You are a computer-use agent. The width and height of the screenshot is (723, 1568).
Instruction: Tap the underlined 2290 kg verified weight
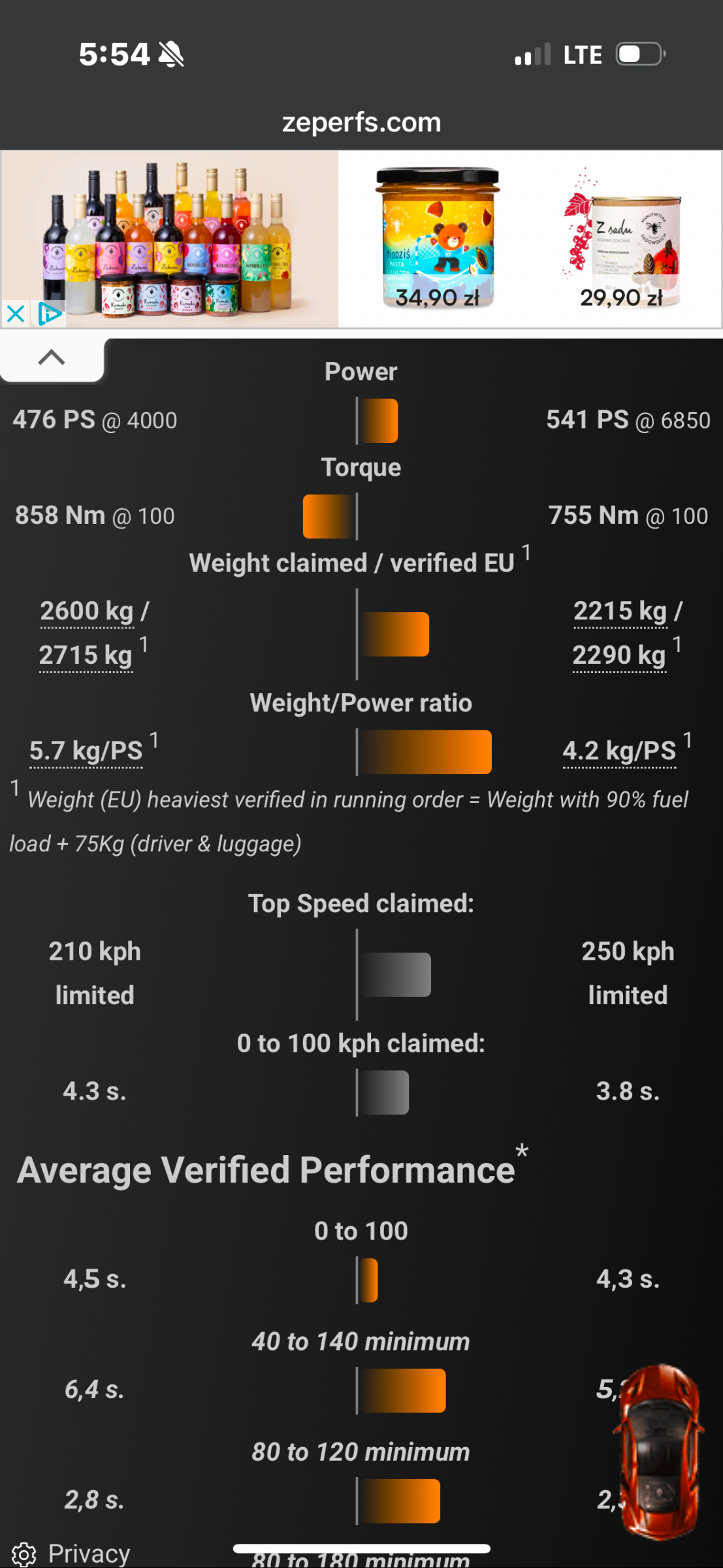[x=619, y=655]
